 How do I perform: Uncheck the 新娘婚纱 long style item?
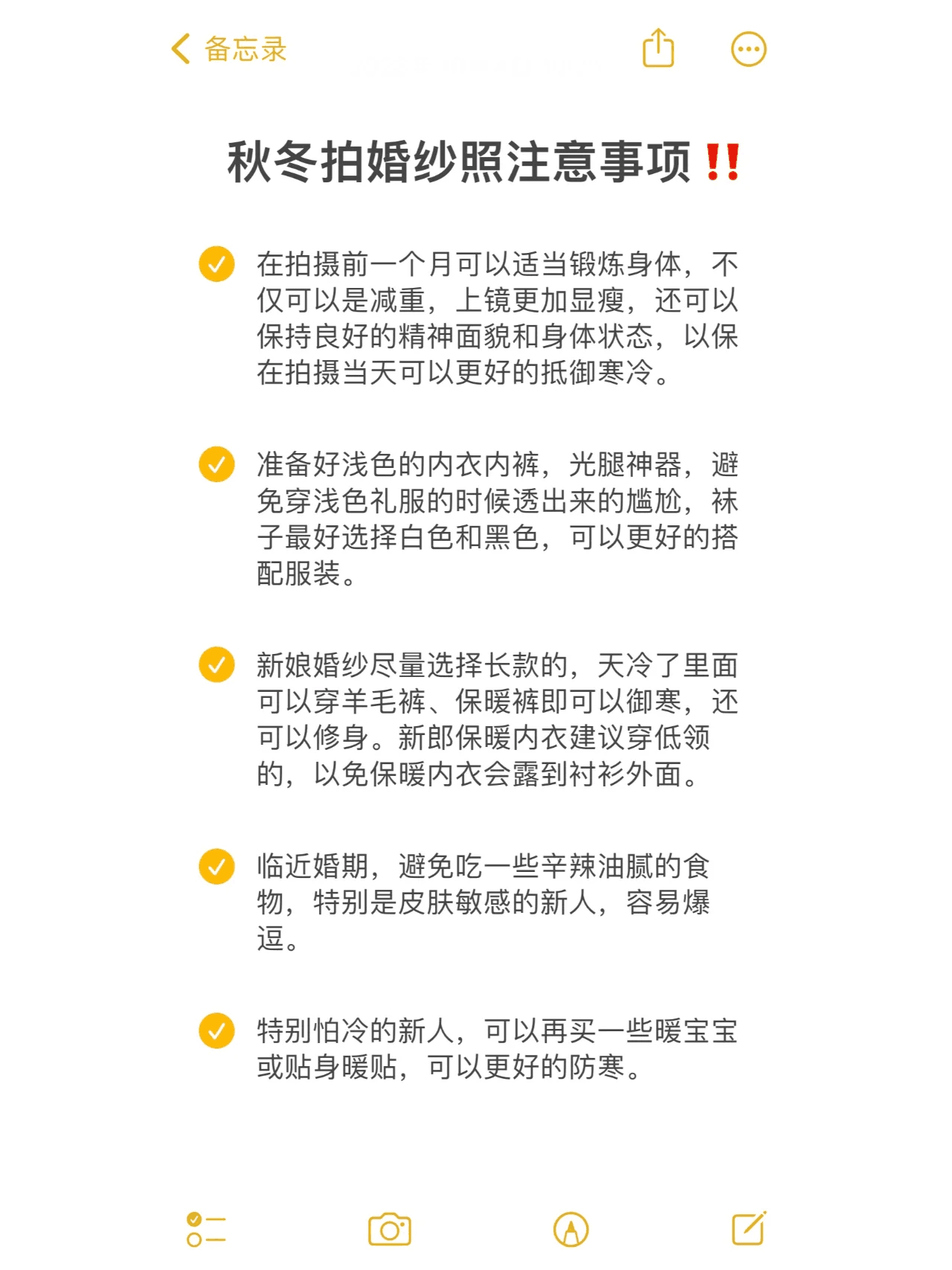pyautogui.click(x=216, y=665)
